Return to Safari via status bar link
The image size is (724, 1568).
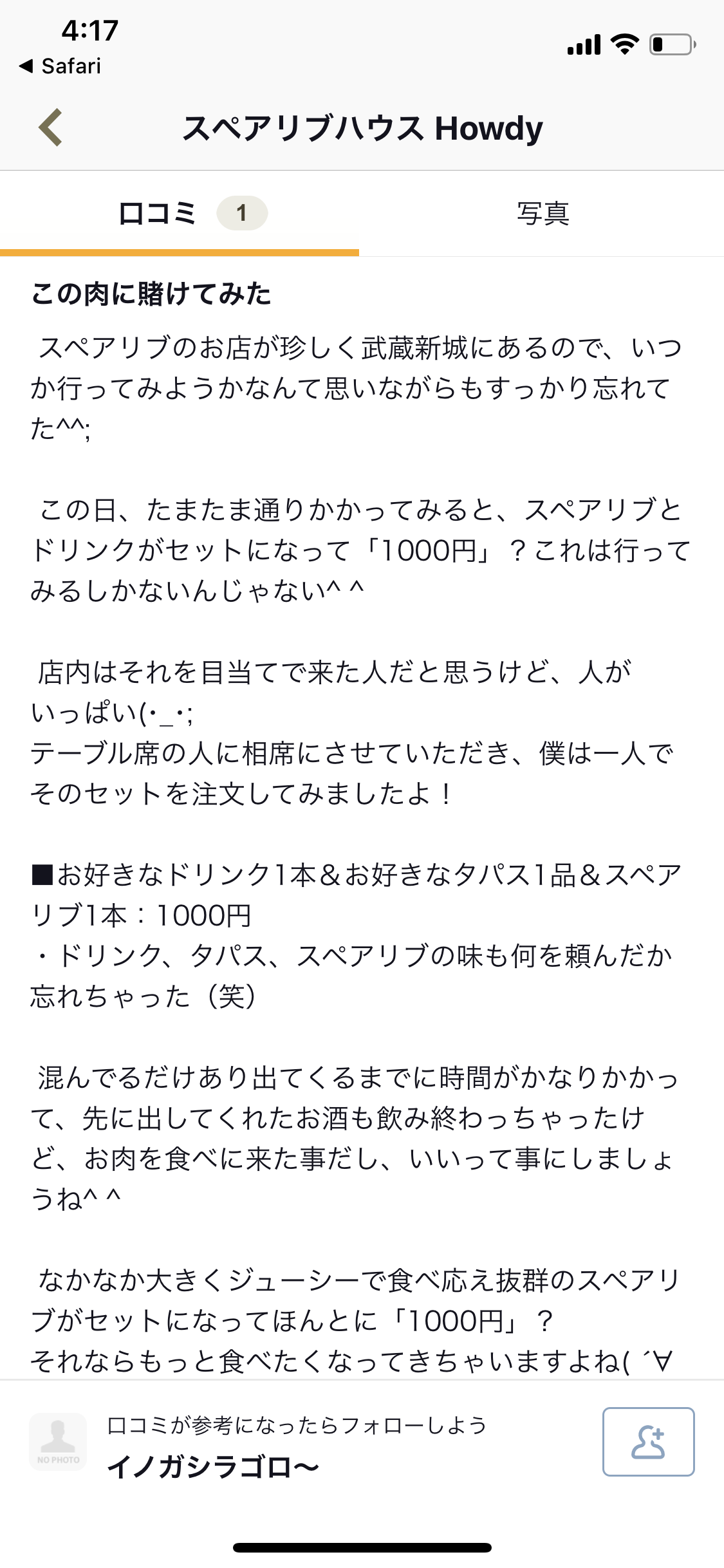pos(60,66)
